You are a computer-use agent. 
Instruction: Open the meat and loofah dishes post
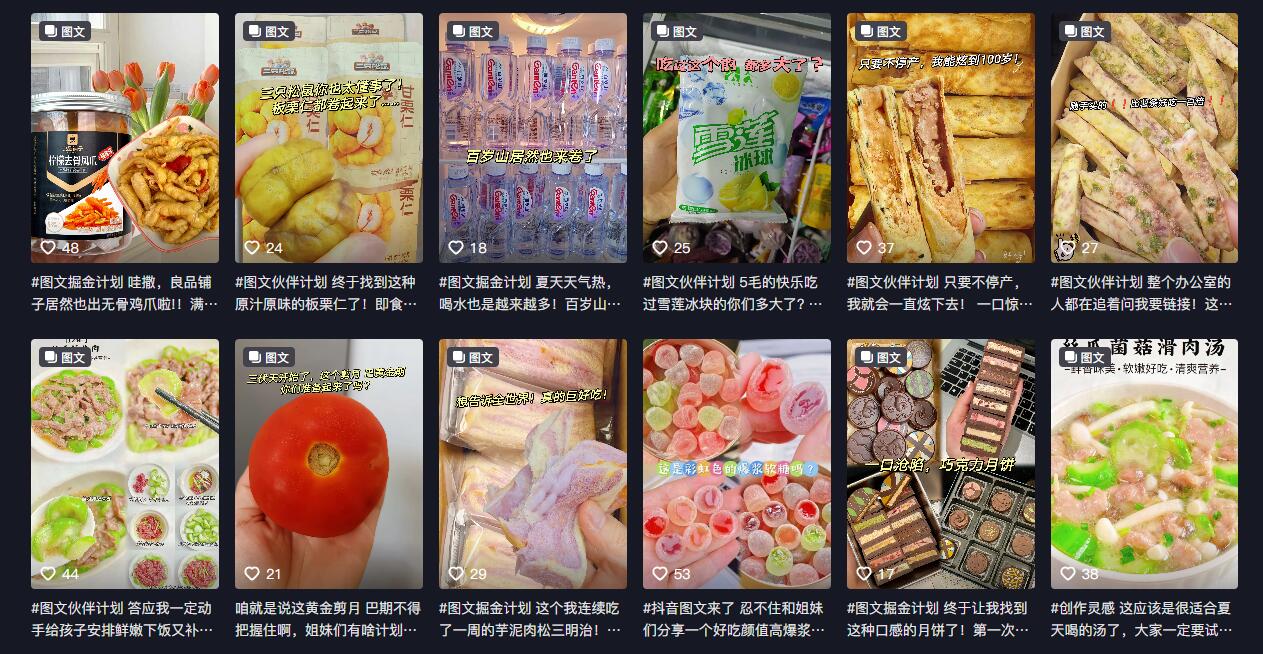(x=125, y=463)
